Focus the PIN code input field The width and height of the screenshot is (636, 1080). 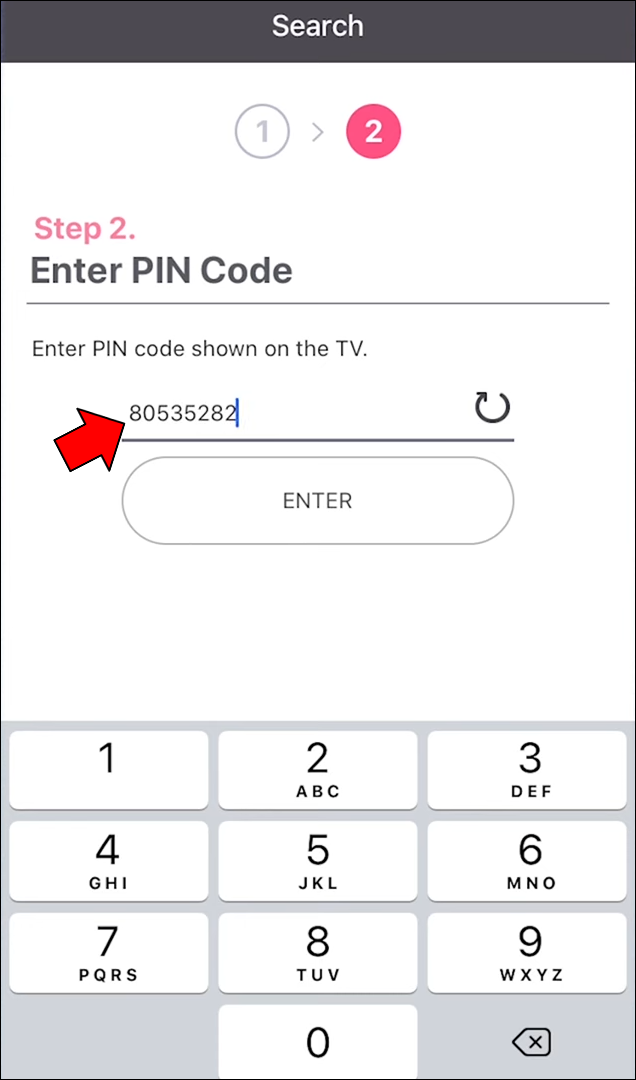coord(300,413)
